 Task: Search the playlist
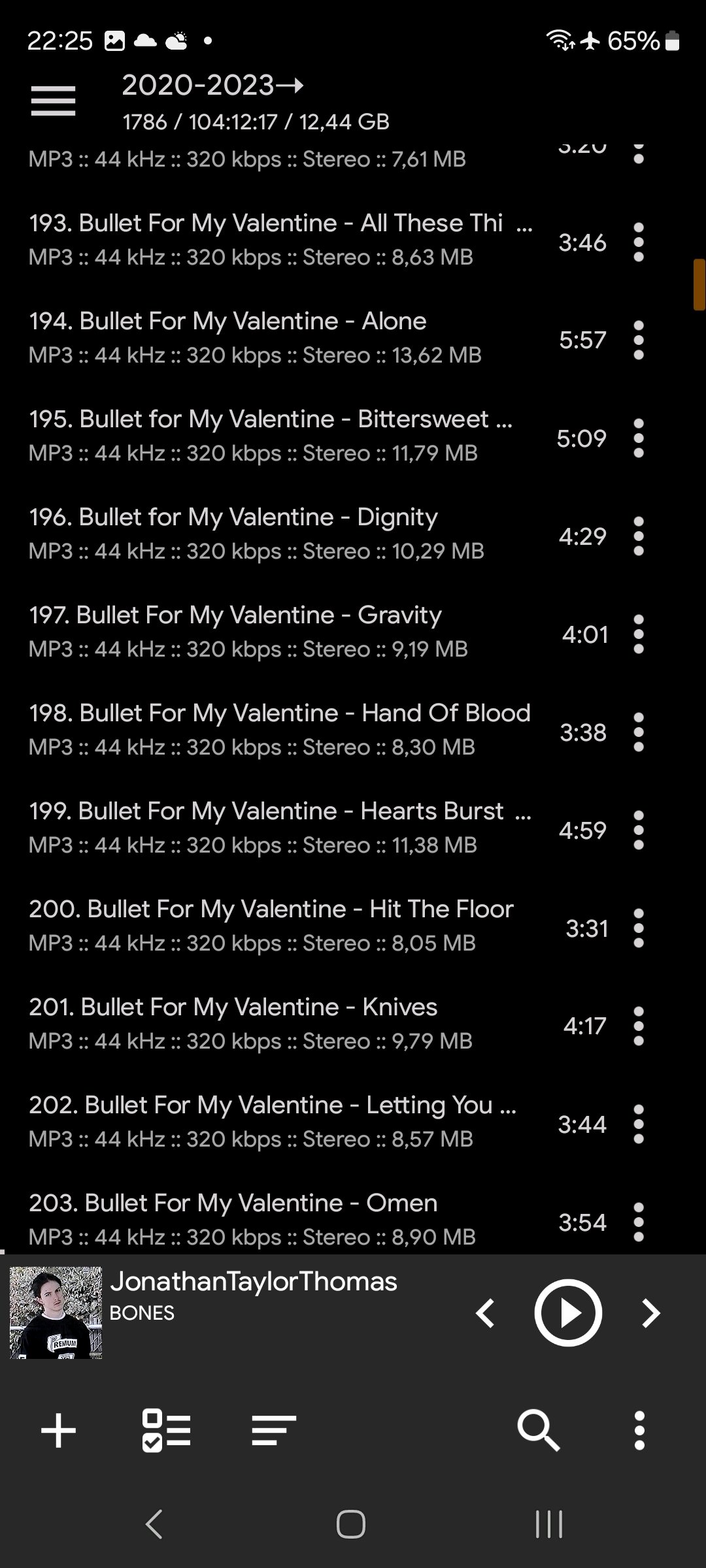[x=538, y=1431]
